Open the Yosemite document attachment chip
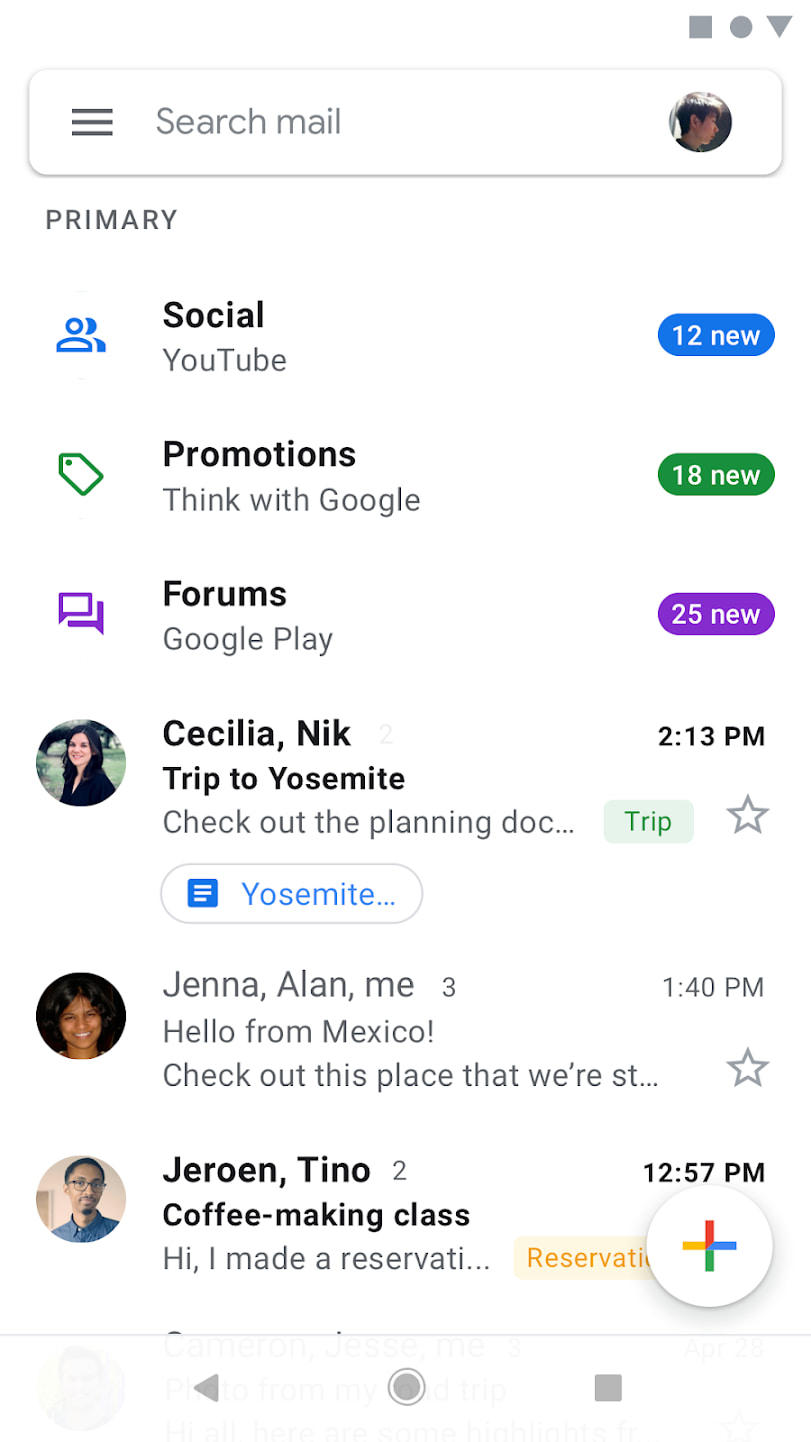811x1442 pixels. [291, 893]
